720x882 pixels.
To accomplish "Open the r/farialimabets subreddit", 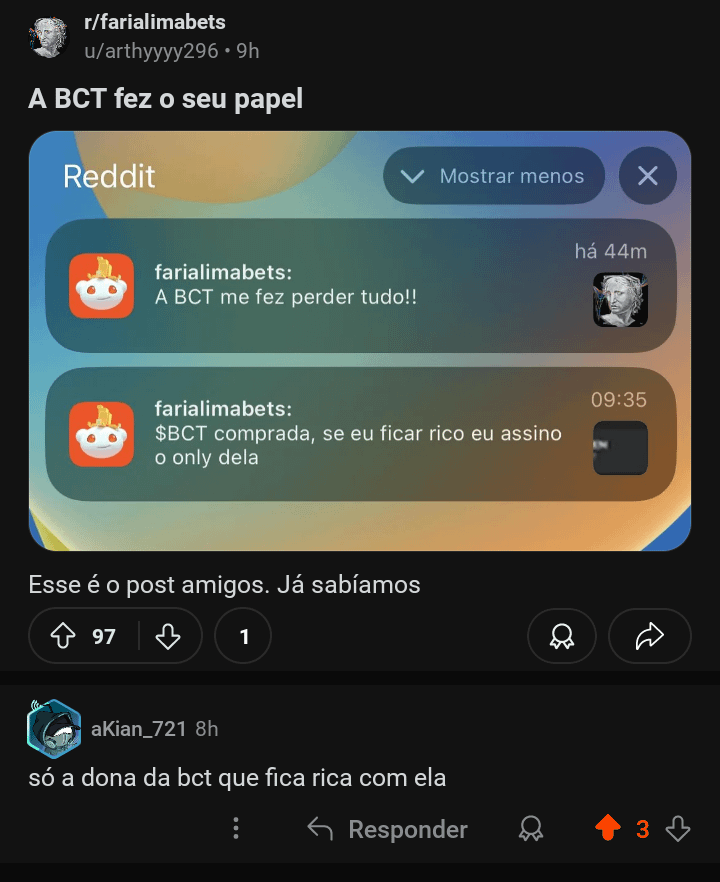I will (155, 22).
